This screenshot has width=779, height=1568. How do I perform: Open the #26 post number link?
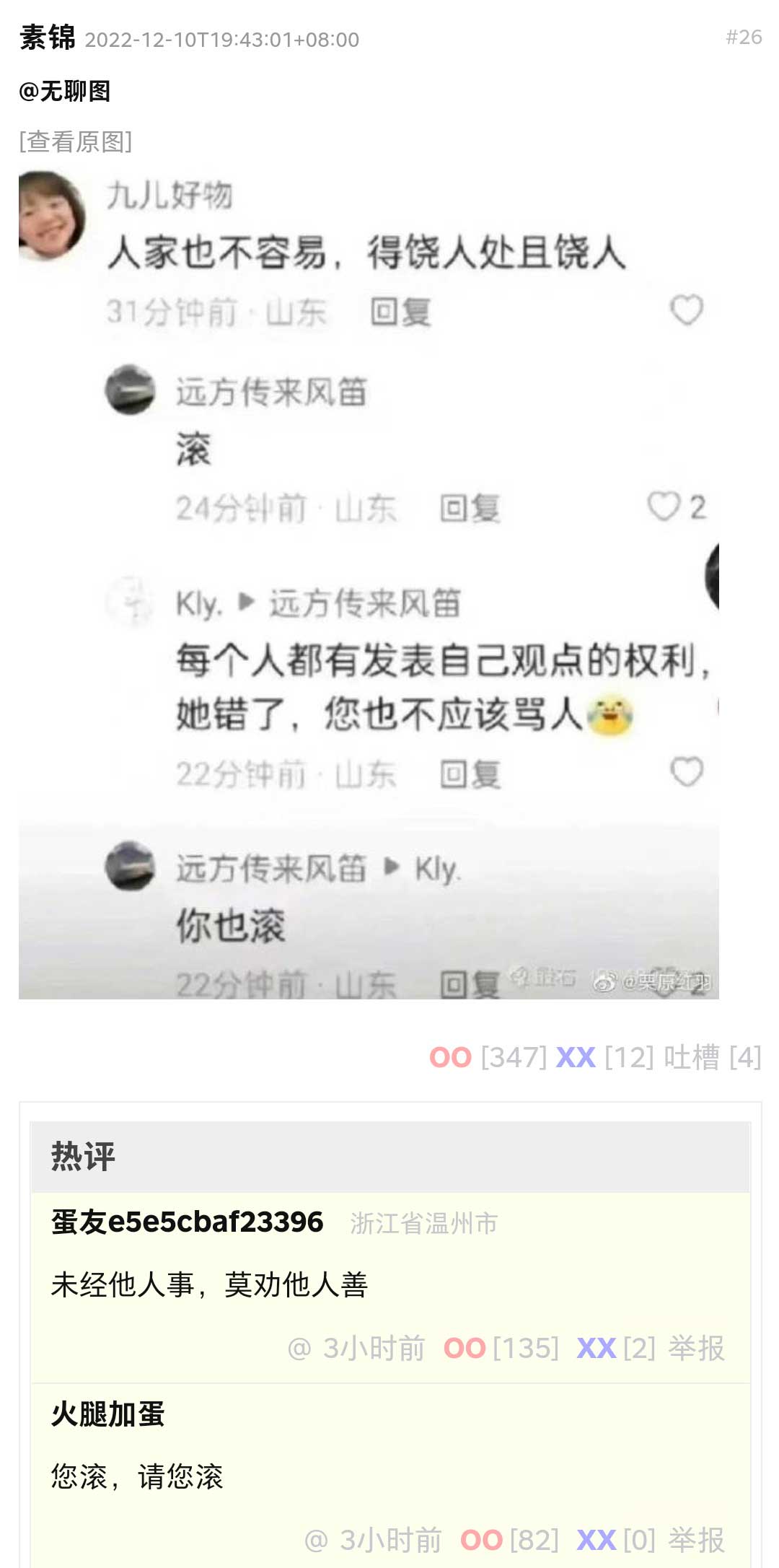coord(744,38)
